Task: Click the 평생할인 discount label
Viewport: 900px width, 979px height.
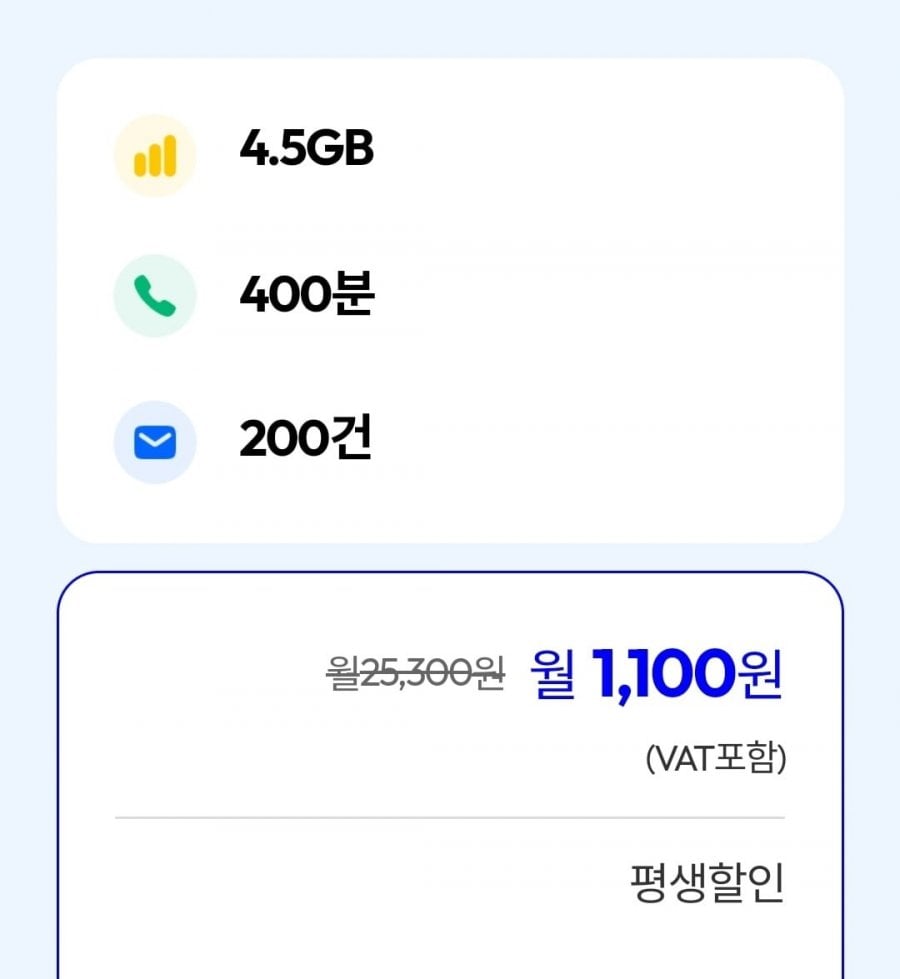Action: [707, 886]
